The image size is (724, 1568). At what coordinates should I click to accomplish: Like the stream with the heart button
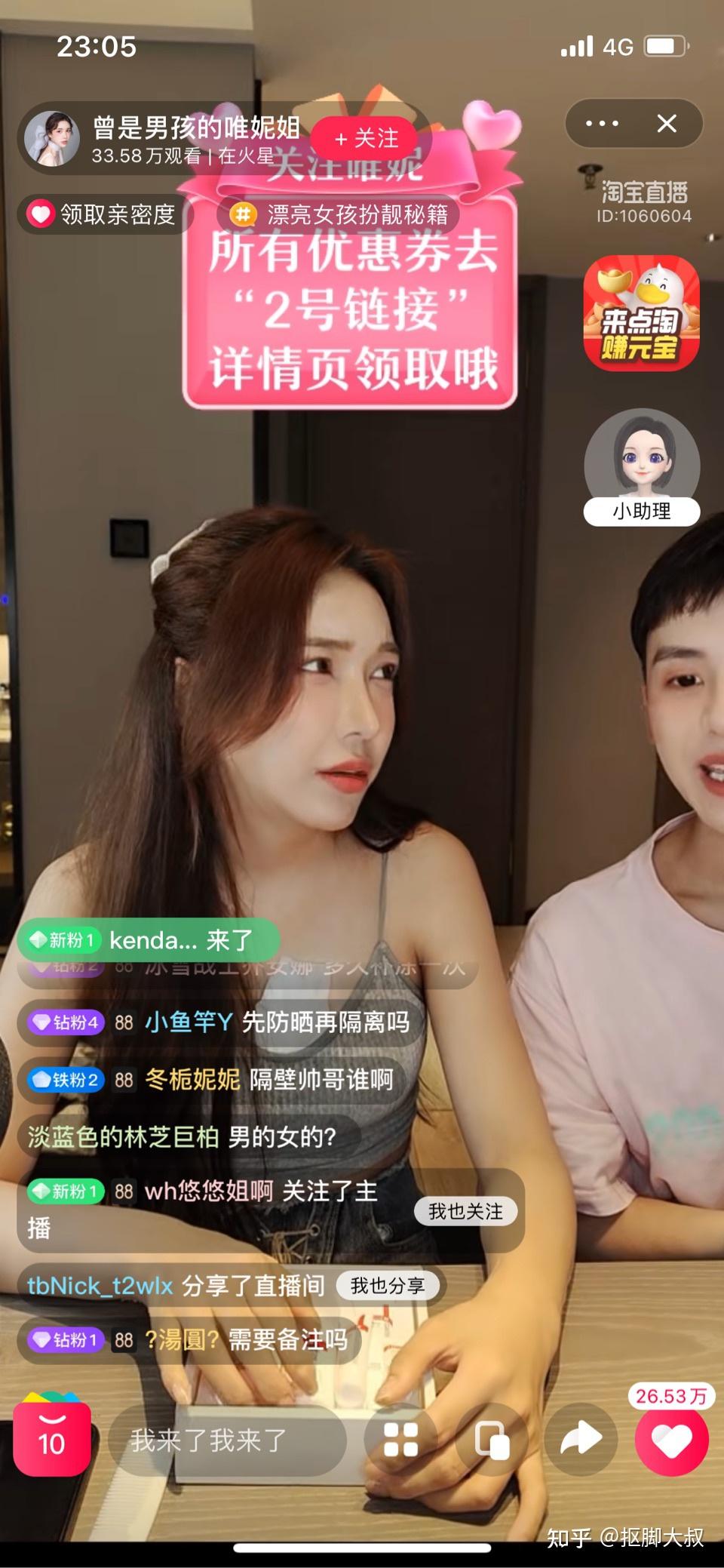coord(671,1441)
